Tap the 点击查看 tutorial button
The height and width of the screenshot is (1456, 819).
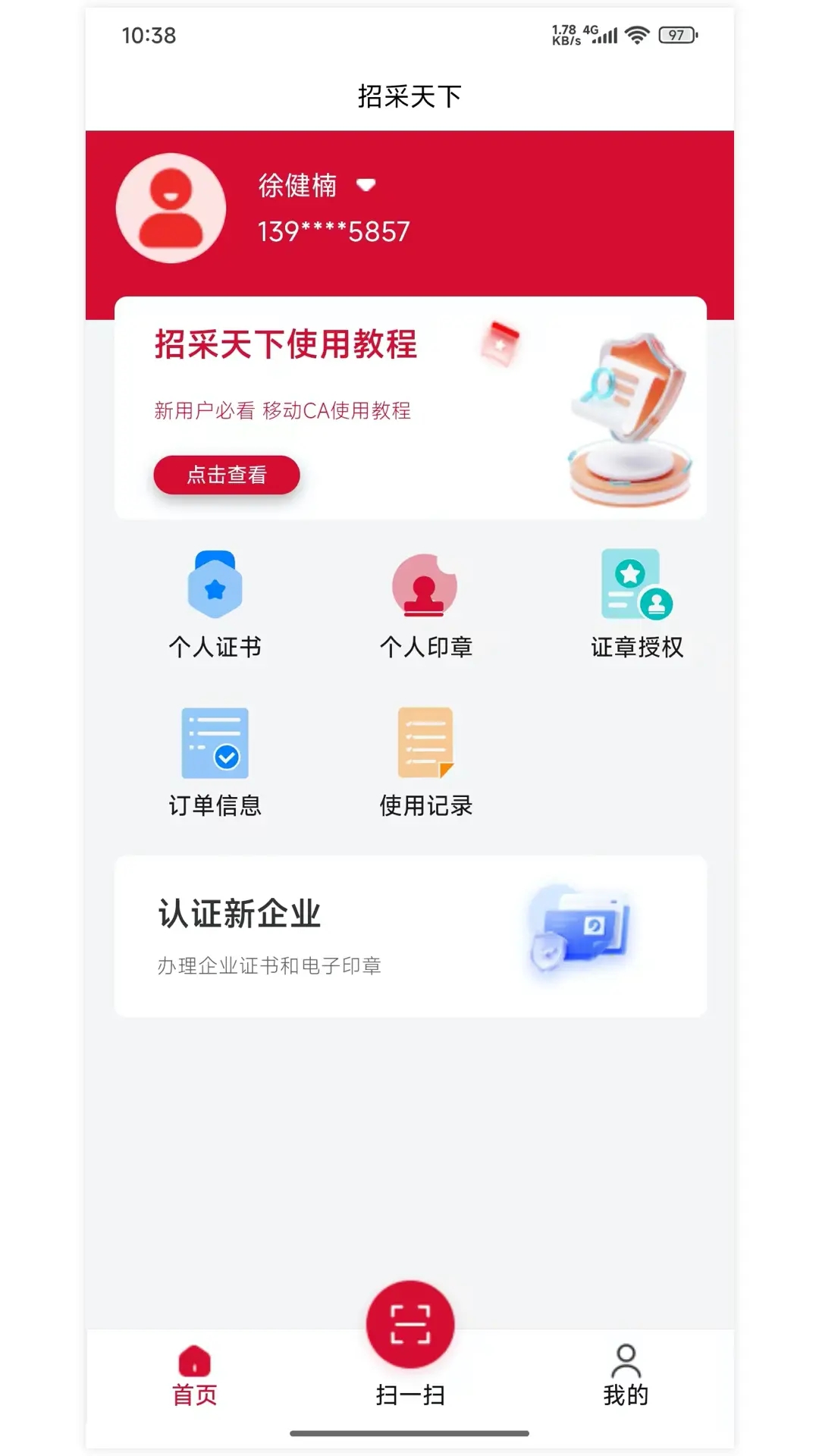227,475
